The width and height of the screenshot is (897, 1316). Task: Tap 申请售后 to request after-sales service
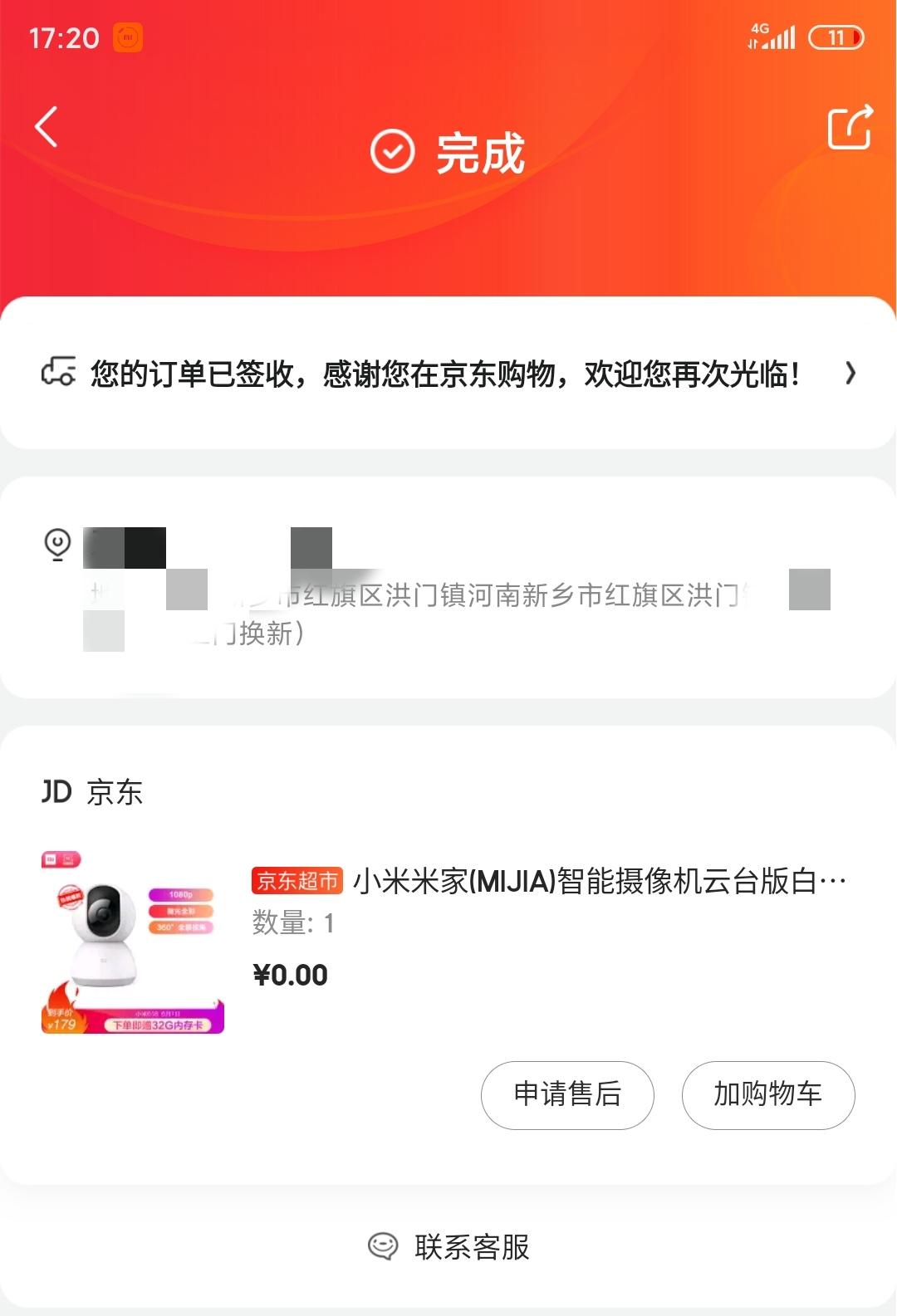567,1096
